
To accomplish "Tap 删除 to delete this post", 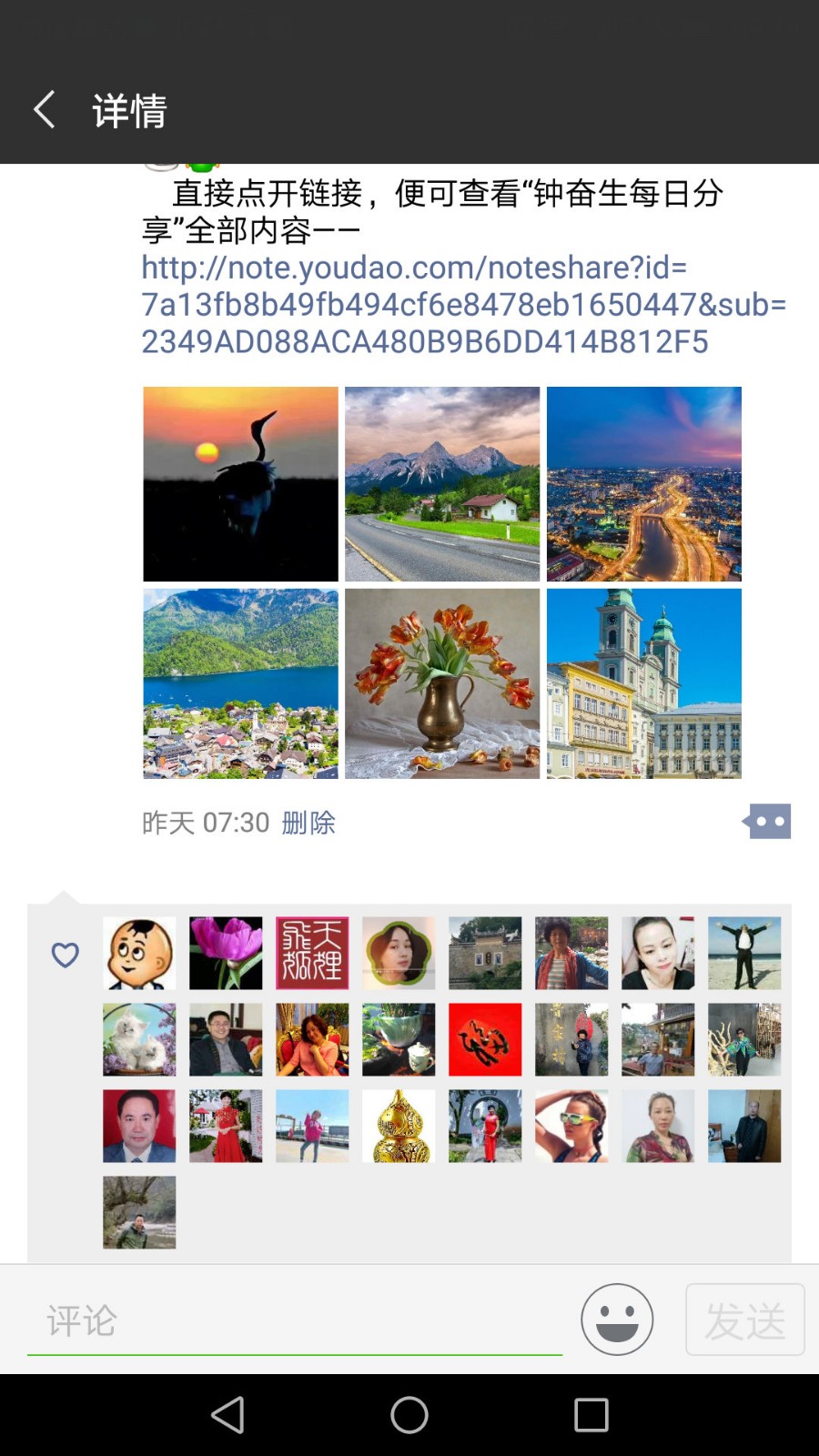I will click(308, 823).
